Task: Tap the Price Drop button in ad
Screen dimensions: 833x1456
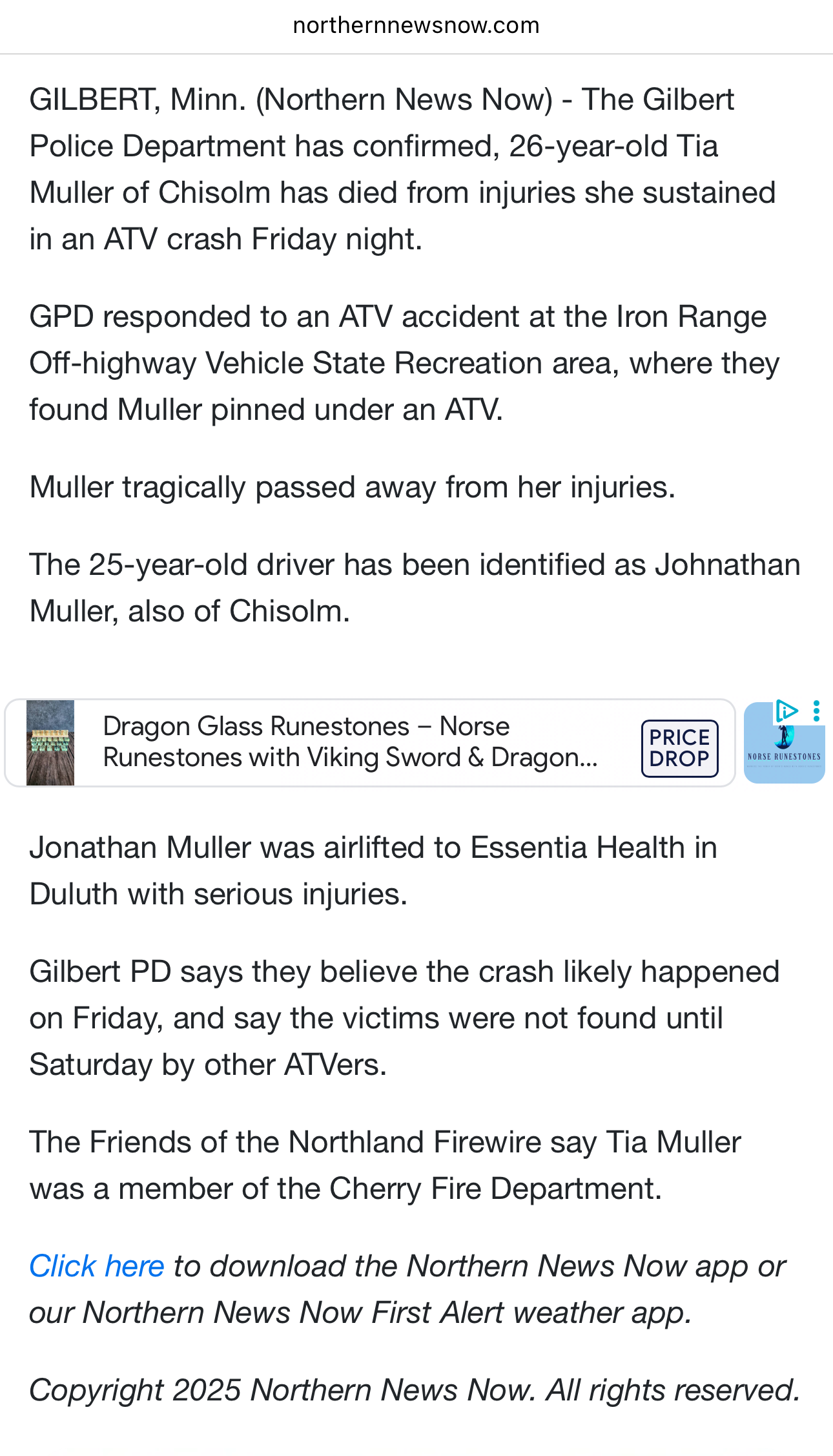Action: click(x=679, y=748)
